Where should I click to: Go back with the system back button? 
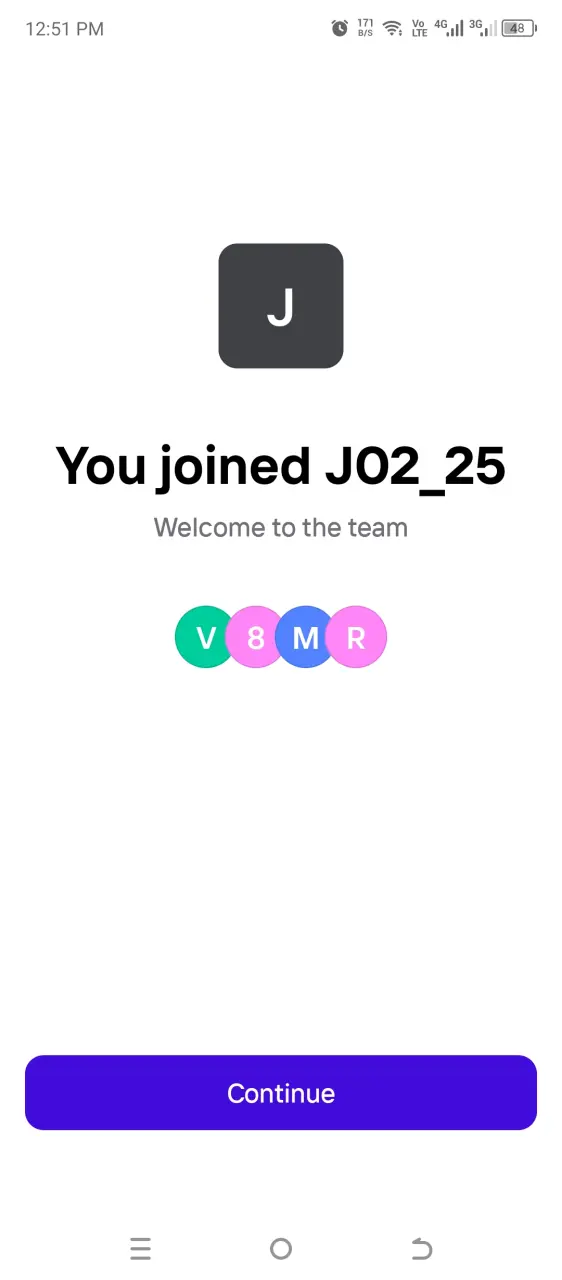point(421,1248)
